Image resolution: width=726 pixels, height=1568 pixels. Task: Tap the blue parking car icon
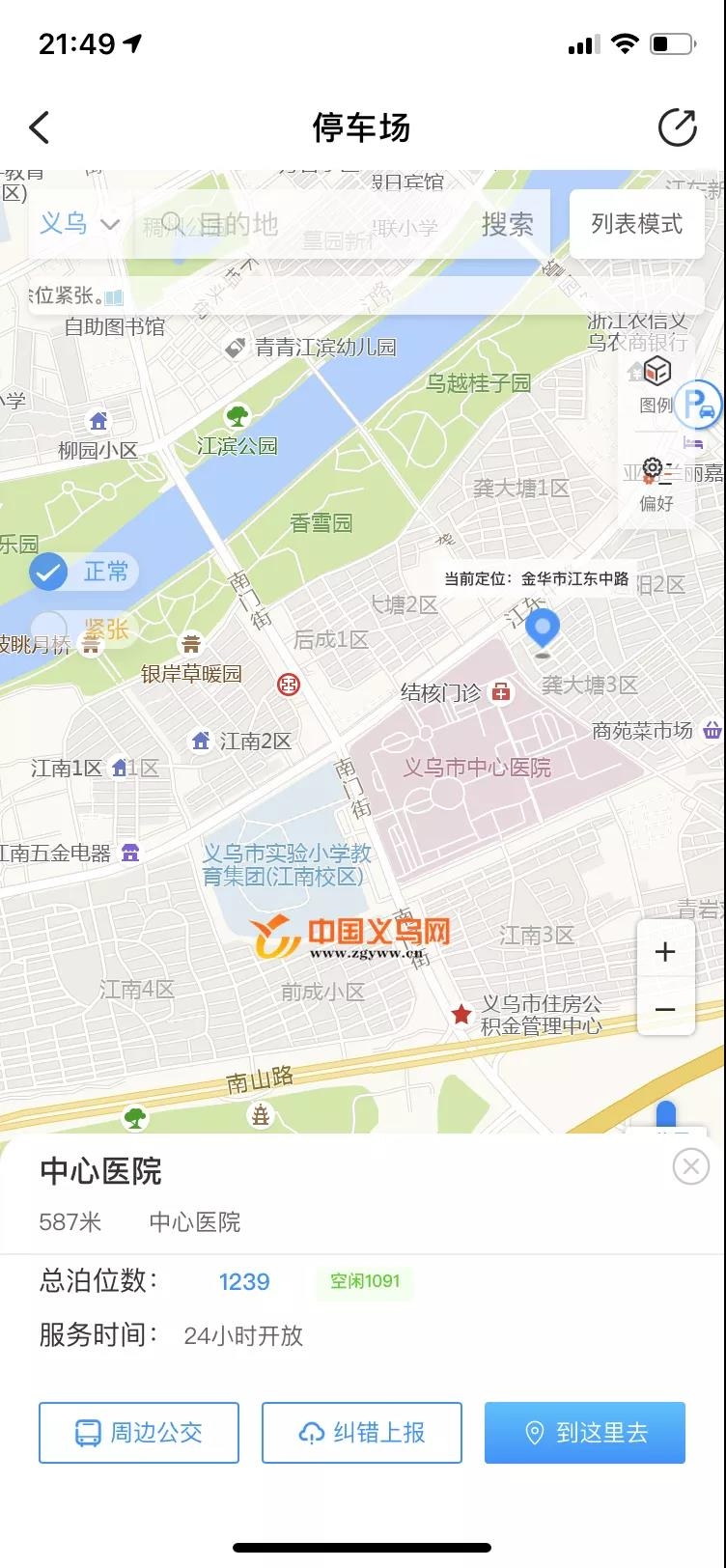[x=699, y=406]
